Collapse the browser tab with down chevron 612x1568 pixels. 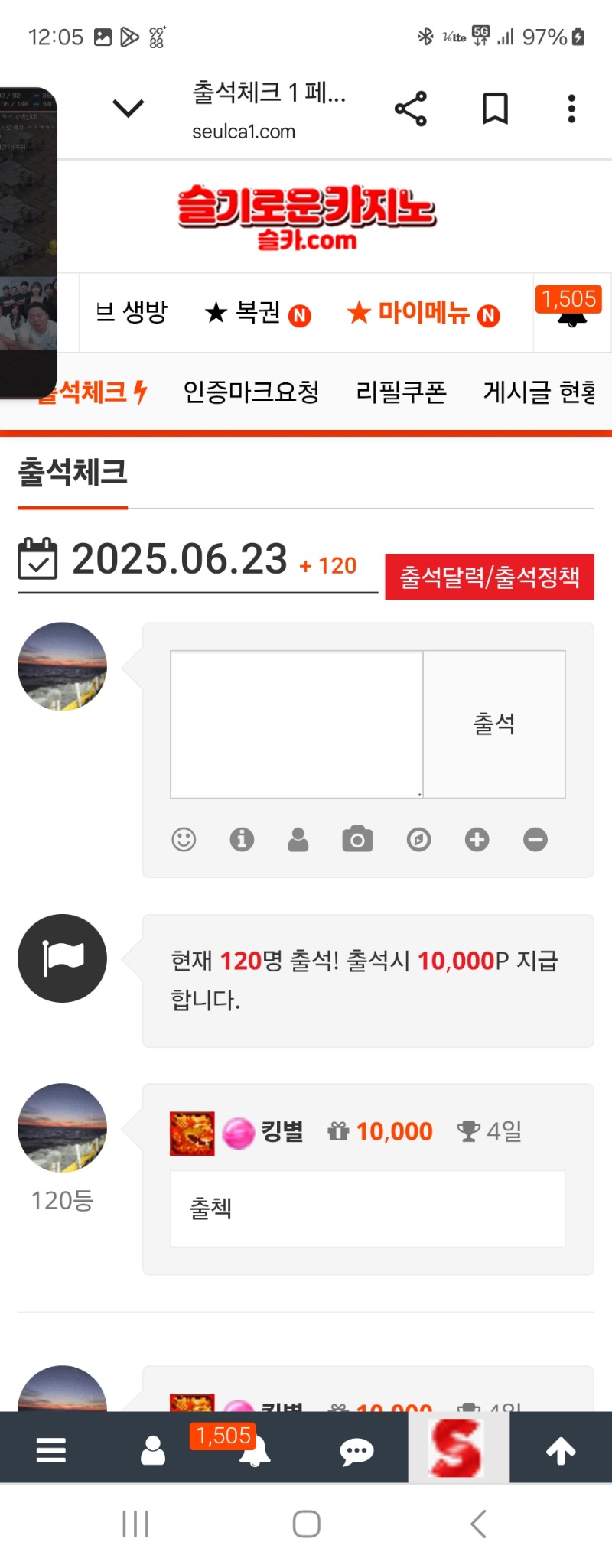[x=128, y=108]
